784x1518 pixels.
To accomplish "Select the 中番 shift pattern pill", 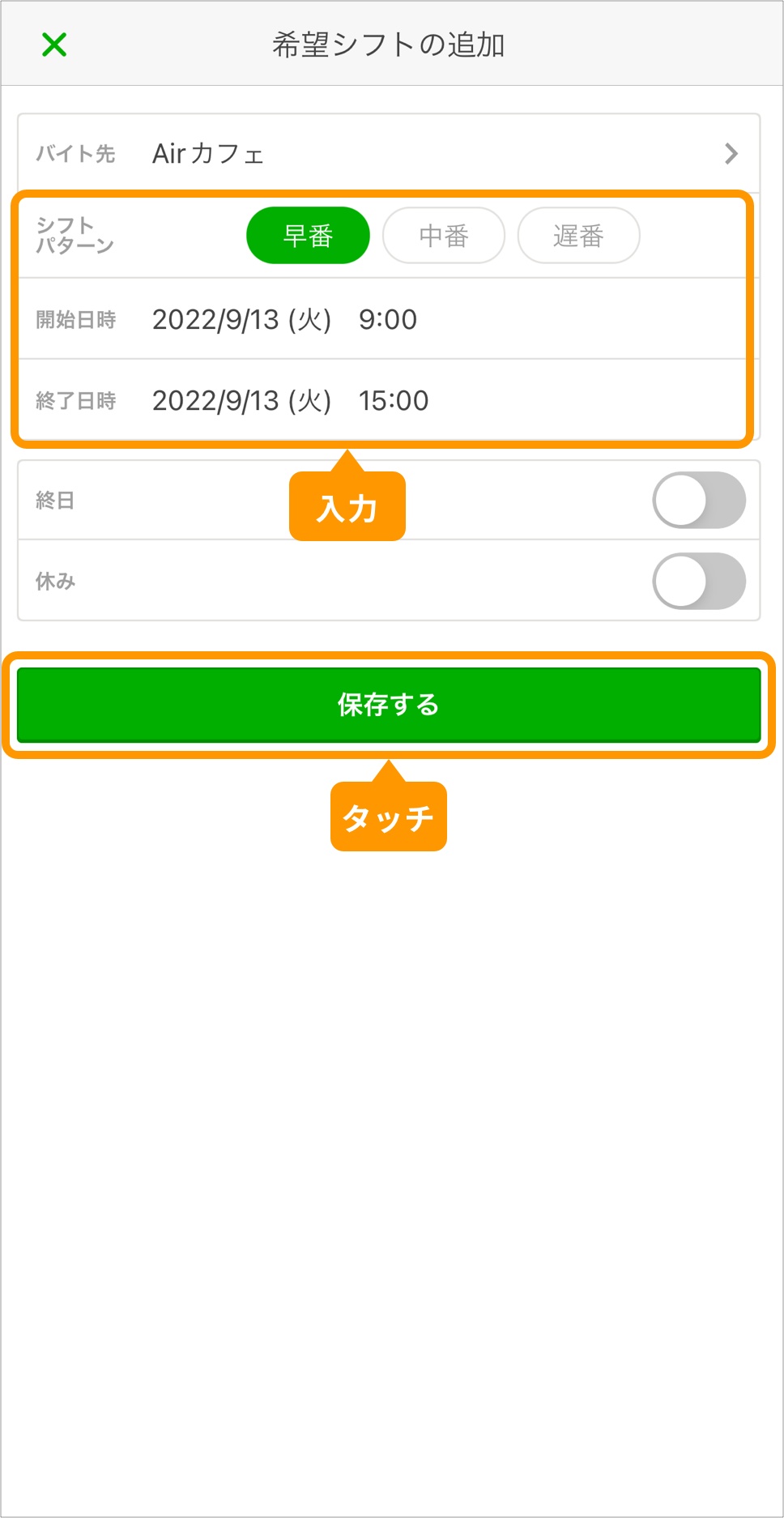I will [444, 235].
